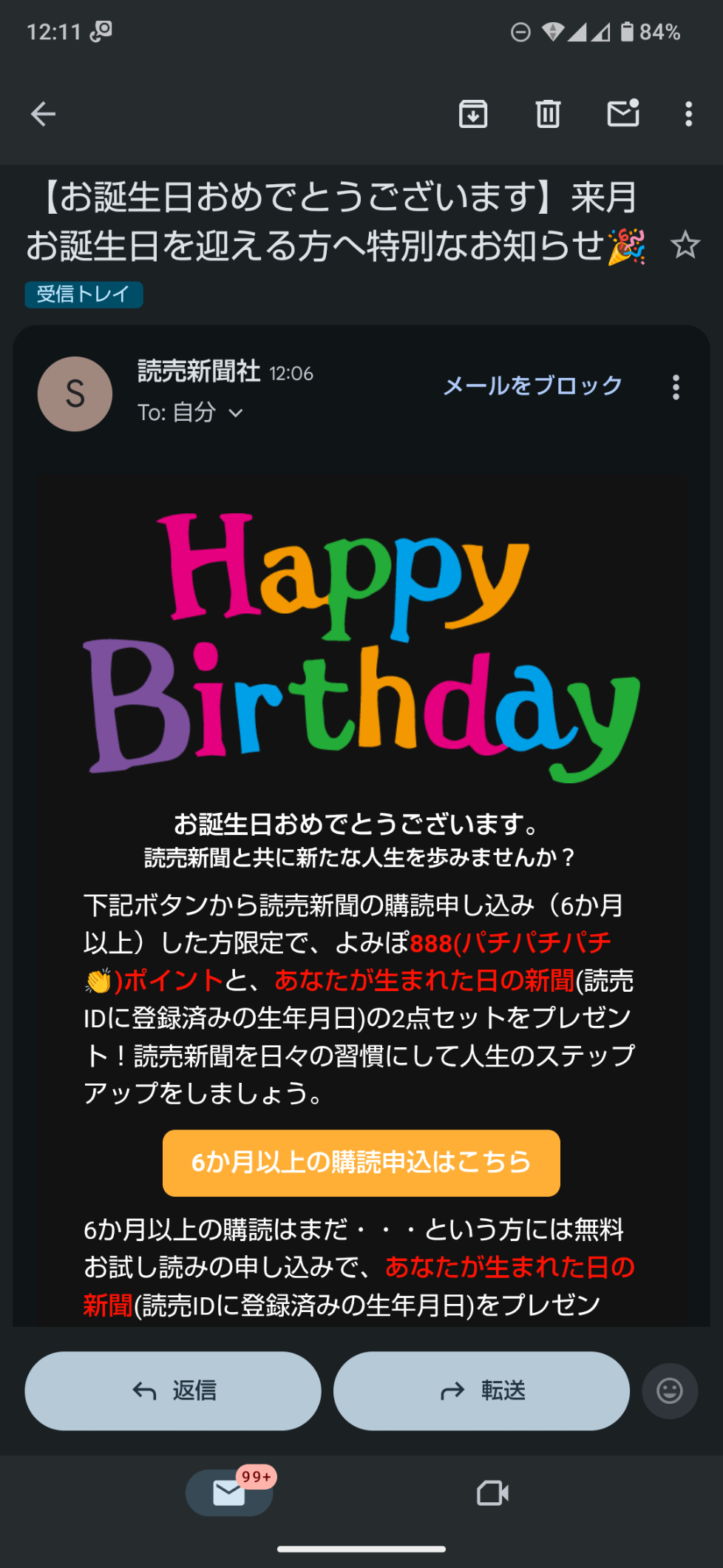Screen dimensions: 723x1568
Task: Tap the 受信トレイ label chip
Action: (x=84, y=294)
